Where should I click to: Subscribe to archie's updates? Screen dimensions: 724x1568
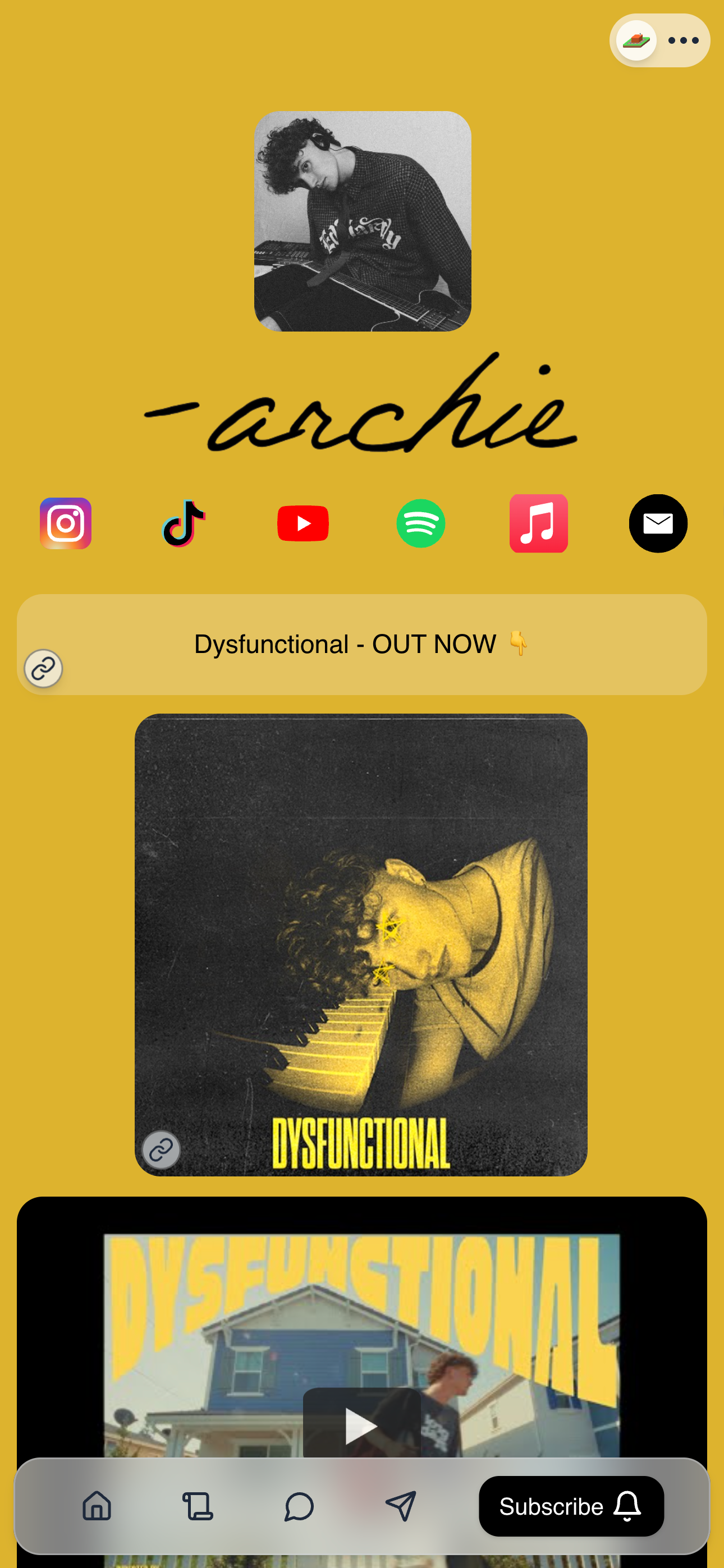[x=571, y=1506]
